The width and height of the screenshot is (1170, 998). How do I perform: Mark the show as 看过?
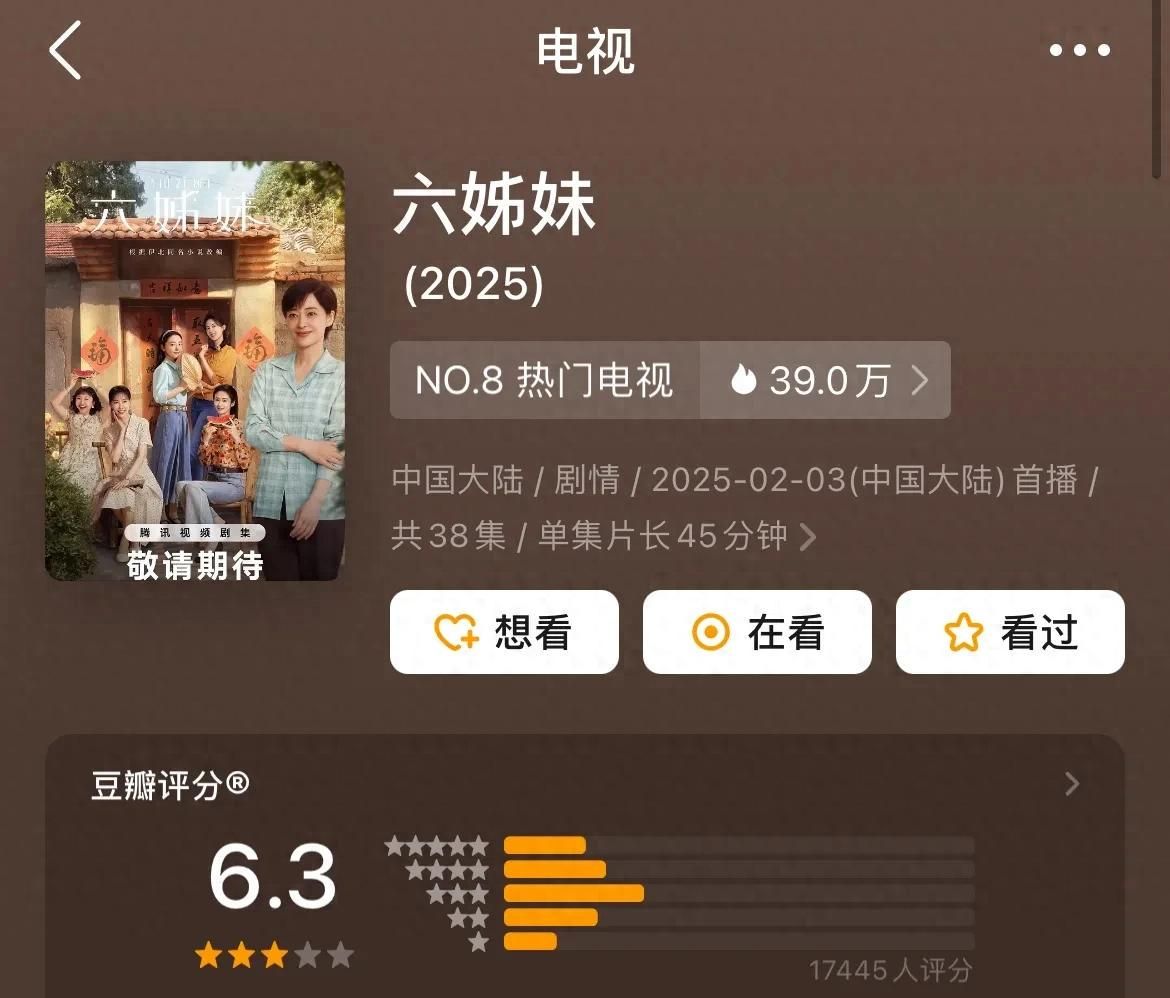[1010, 632]
